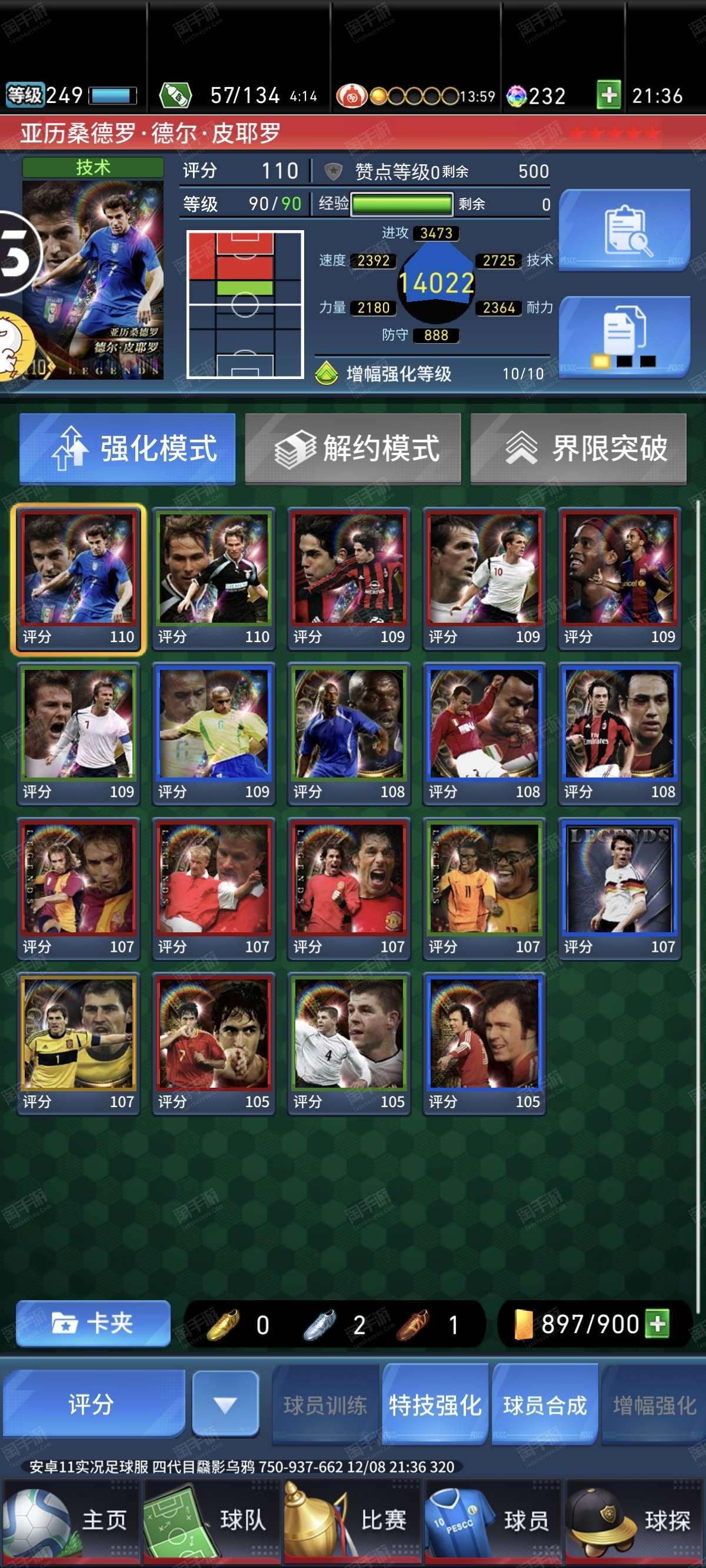
Task: Open the sort dropdown arrow
Action: click(225, 1404)
